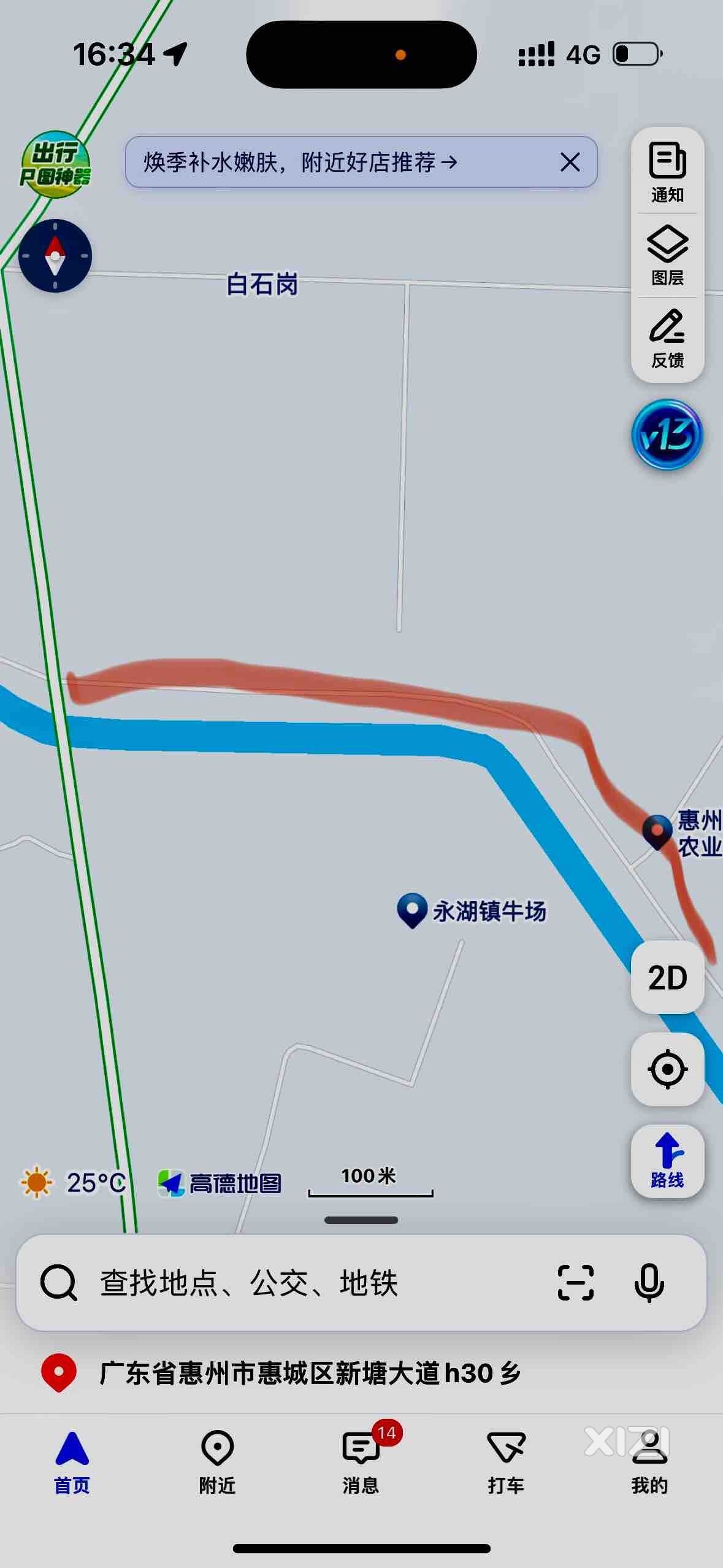Tap the compass to reset orientation
This screenshot has width=723, height=1568.
(55, 256)
